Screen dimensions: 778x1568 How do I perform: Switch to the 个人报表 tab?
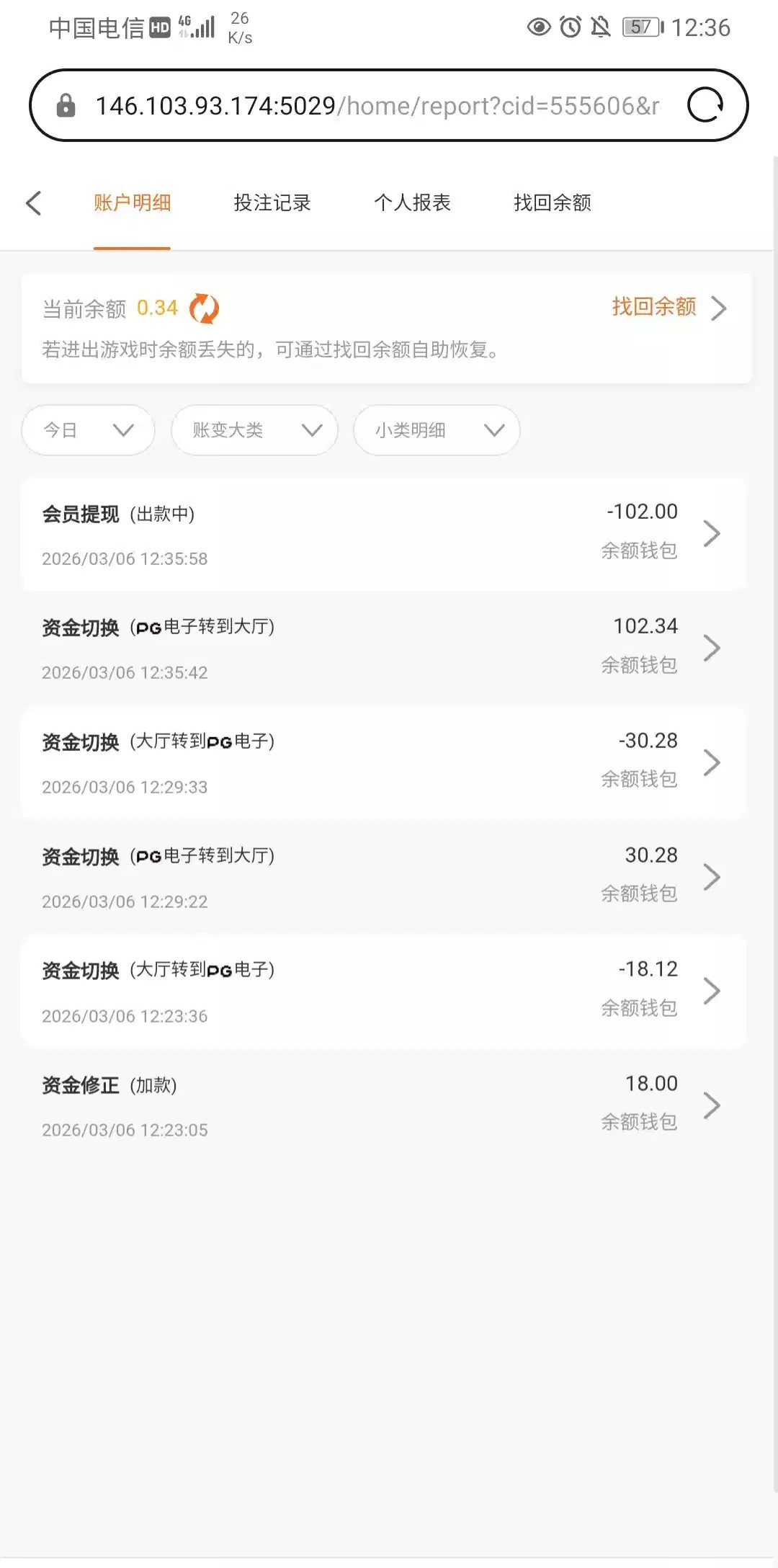point(412,203)
